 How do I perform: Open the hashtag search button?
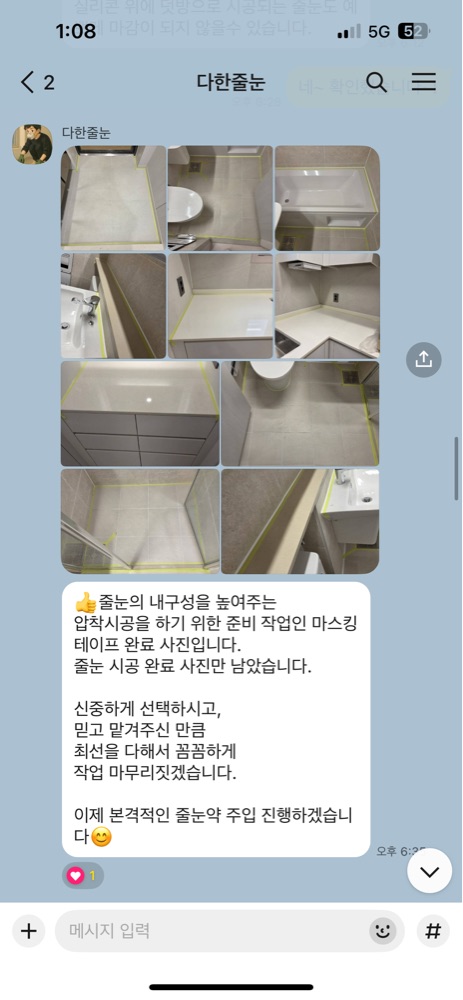coord(433,931)
